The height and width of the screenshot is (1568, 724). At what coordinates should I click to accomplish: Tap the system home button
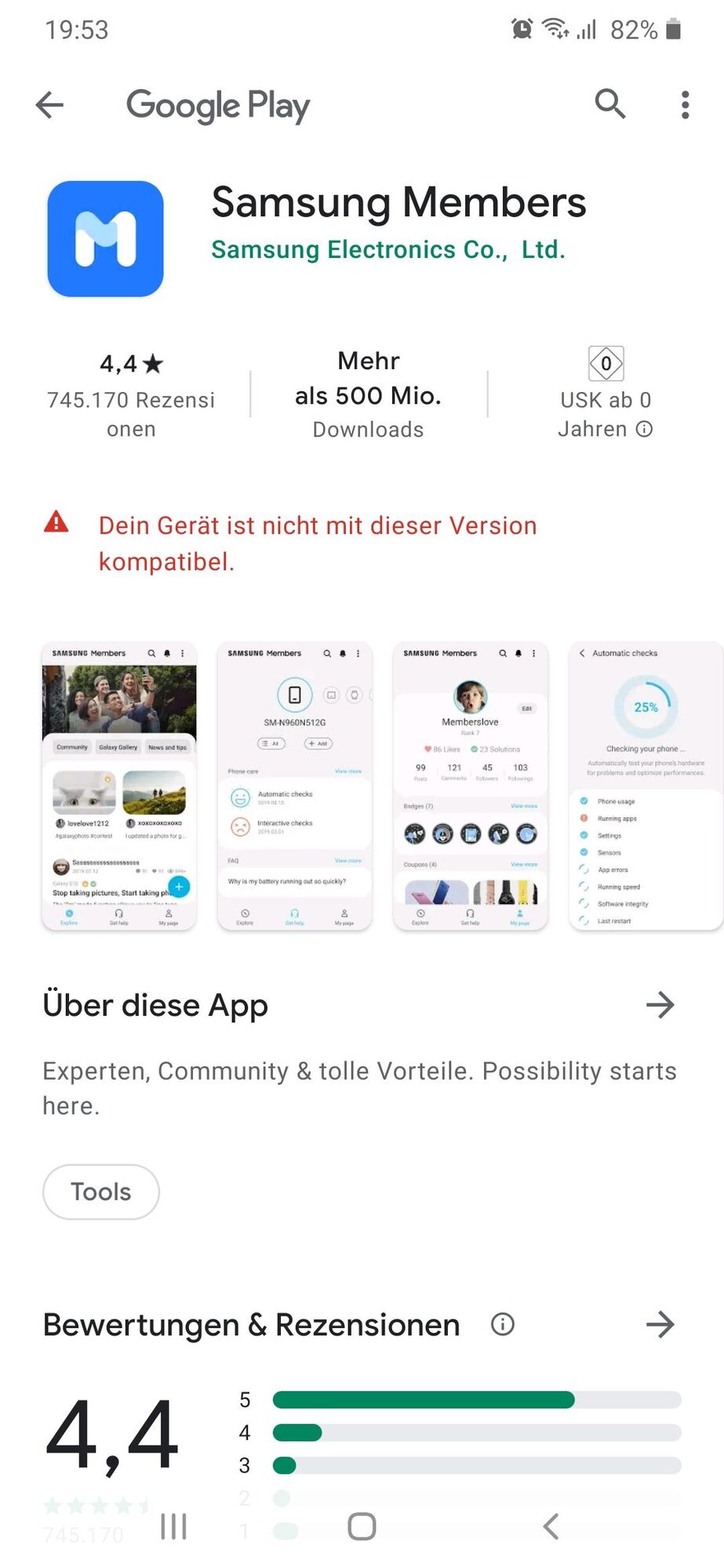click(x=362, y=1526)
